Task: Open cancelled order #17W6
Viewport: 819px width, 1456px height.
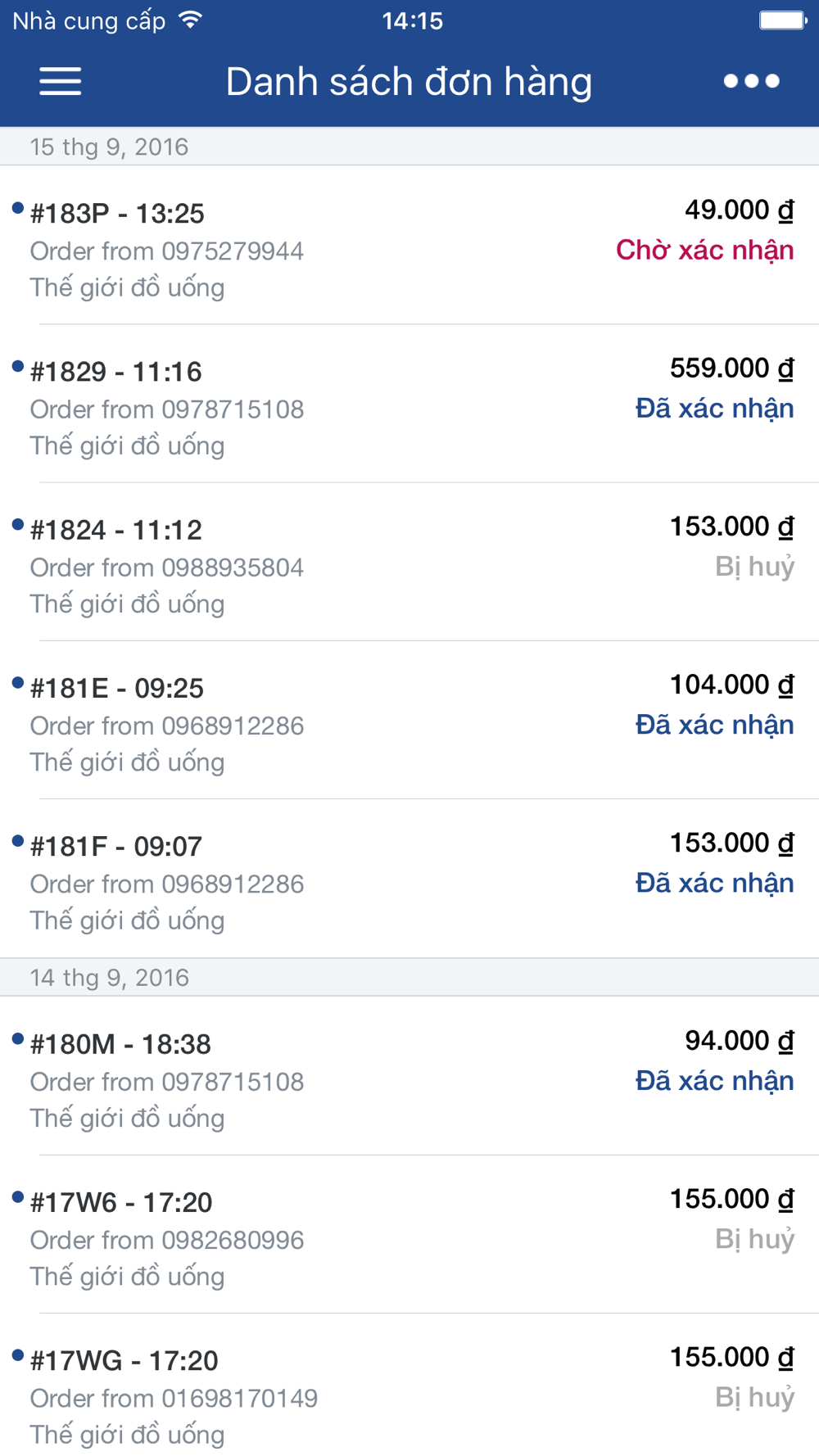Action: [x=409, y=1234]
